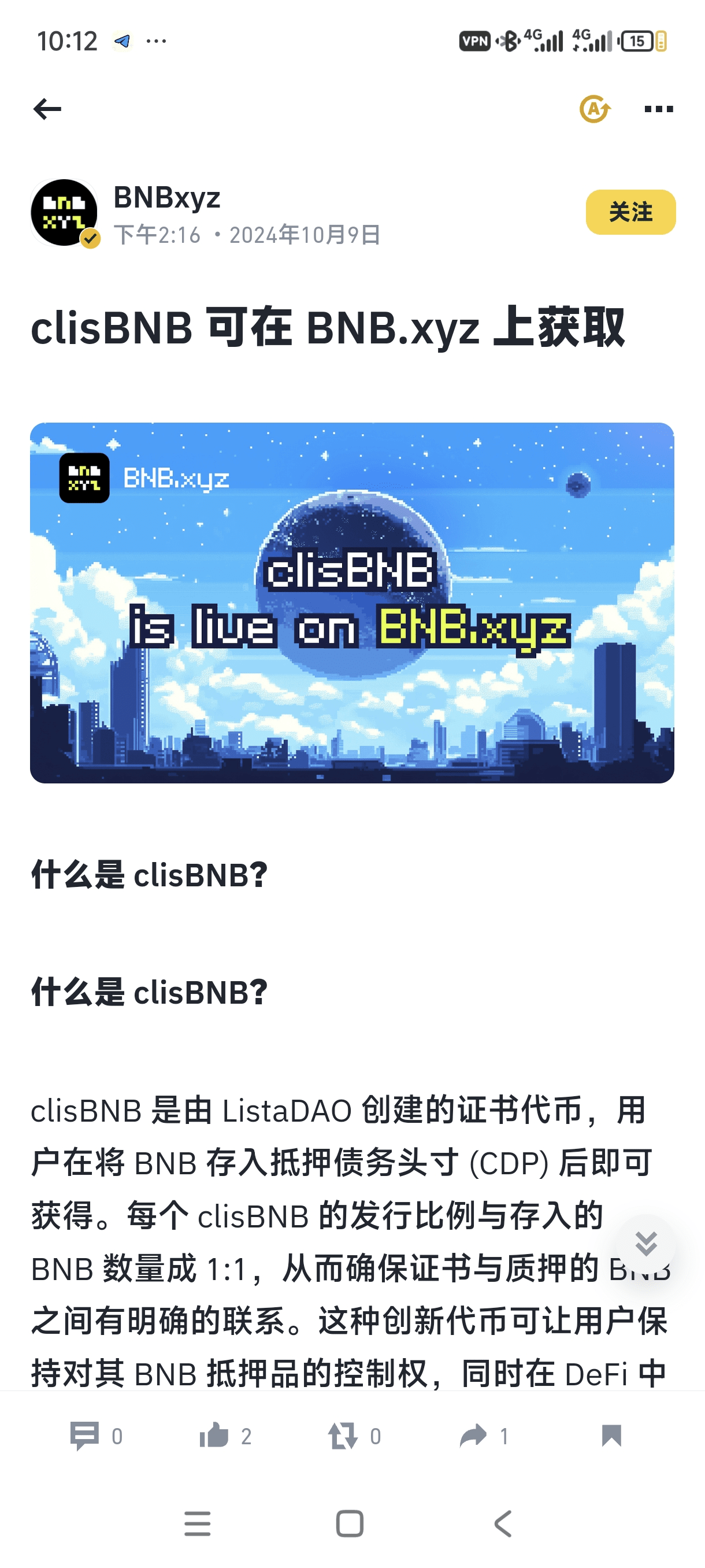Like this post with the thumbs-up
The image size is (705, 1568).
pyautogui.click(x=214, y=1437)
